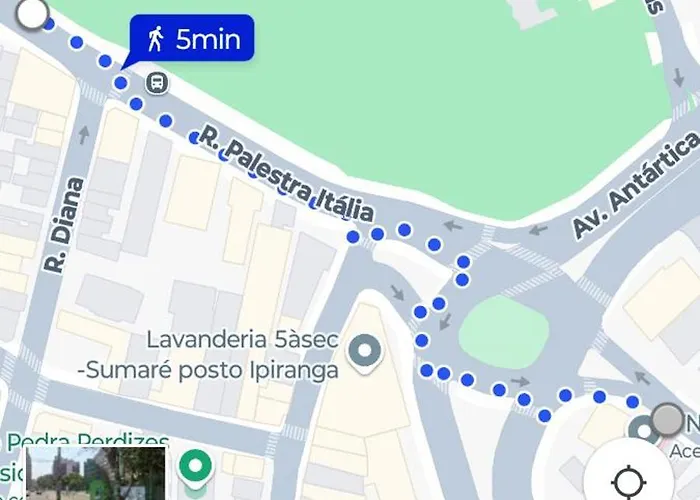Viewport: 700px width, 500px height.
Task: Open the Street View preview thumbnail
Action: point(95,474)
